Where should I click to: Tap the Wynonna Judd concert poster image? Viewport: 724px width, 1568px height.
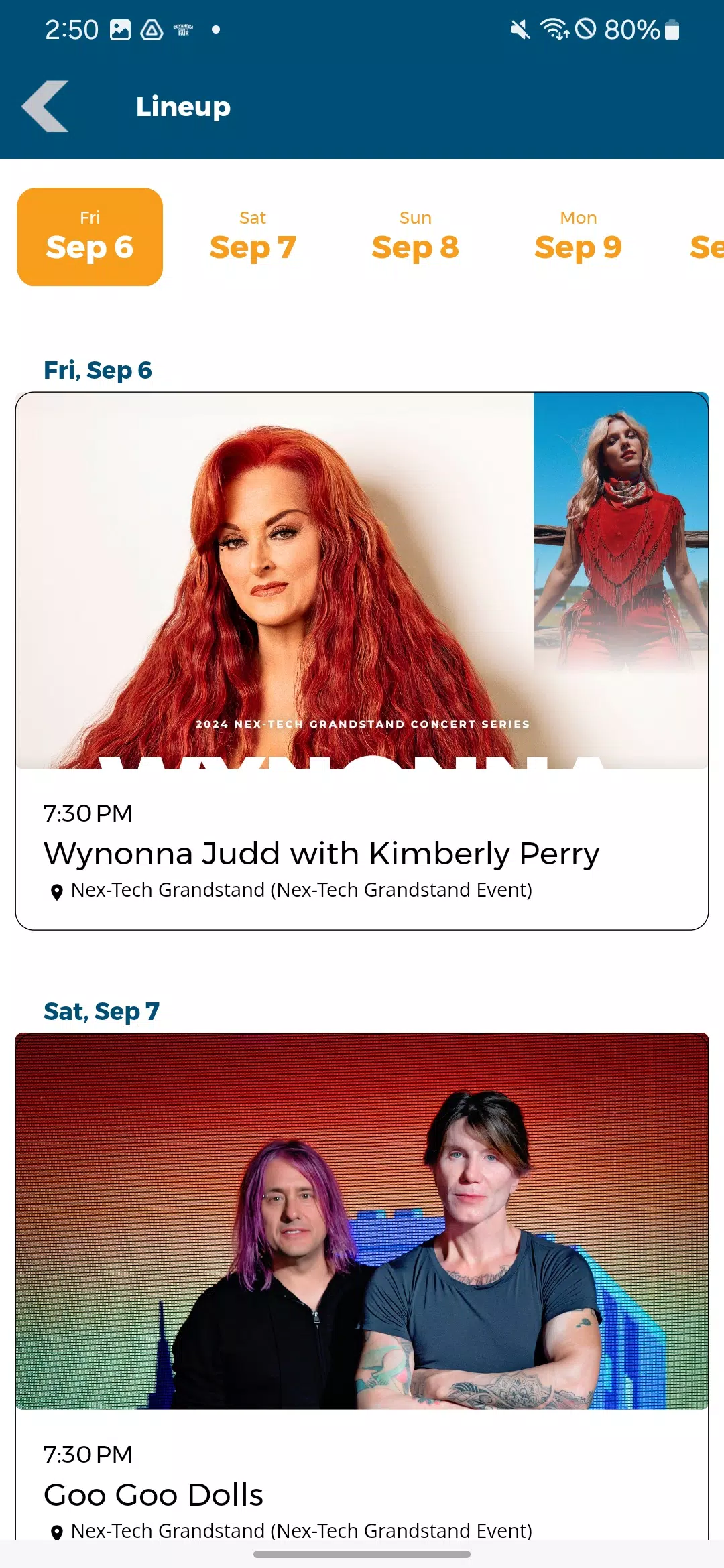(362, 590)
